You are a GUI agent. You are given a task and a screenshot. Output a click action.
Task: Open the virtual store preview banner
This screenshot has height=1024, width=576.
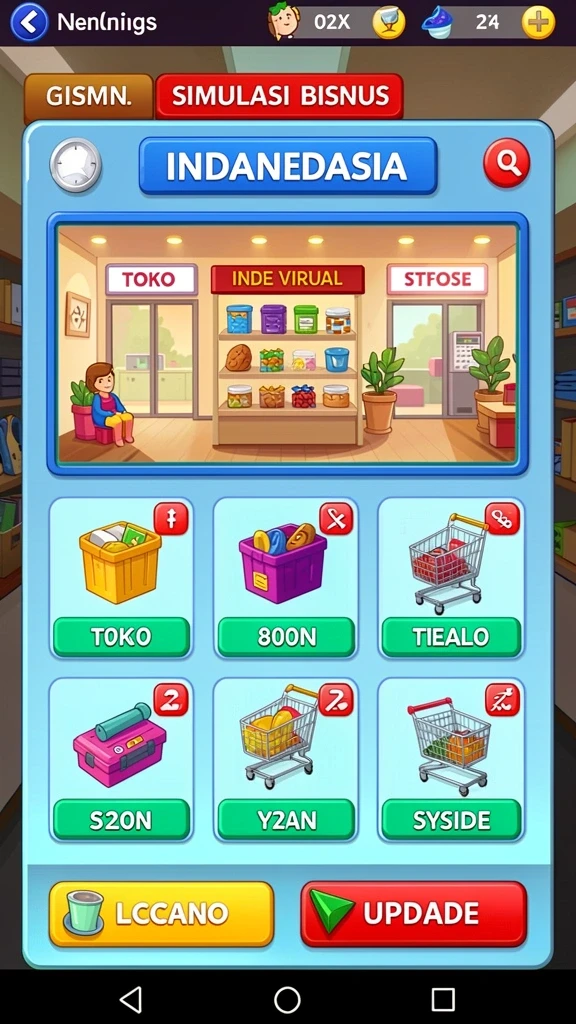287,344
